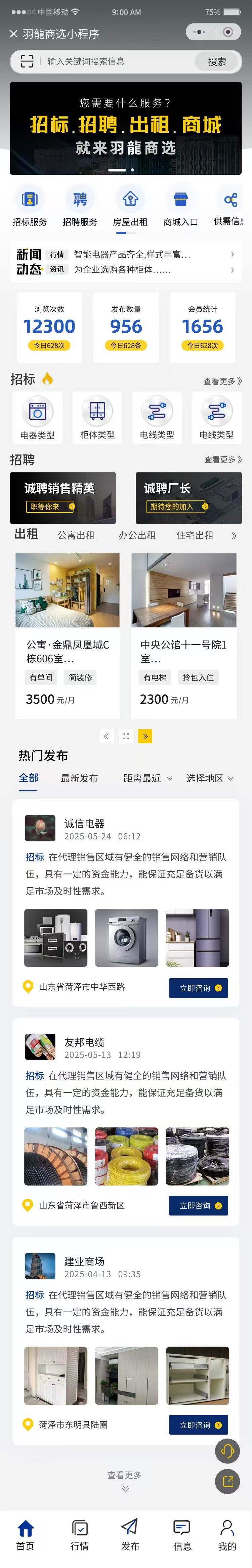Tap the 搜索 button
Image resolution: width=252 pixels, height=1568 pixels.
217,61
